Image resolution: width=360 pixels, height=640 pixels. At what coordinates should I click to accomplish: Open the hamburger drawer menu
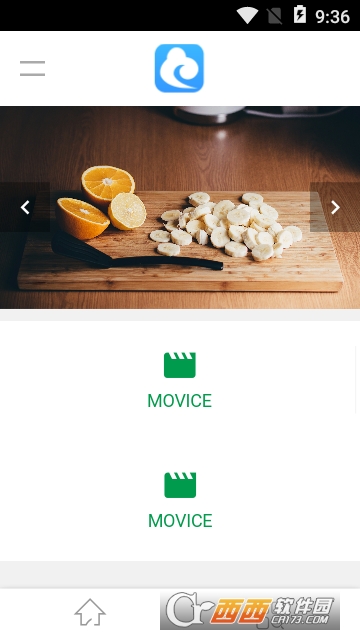tap(32, 68)
